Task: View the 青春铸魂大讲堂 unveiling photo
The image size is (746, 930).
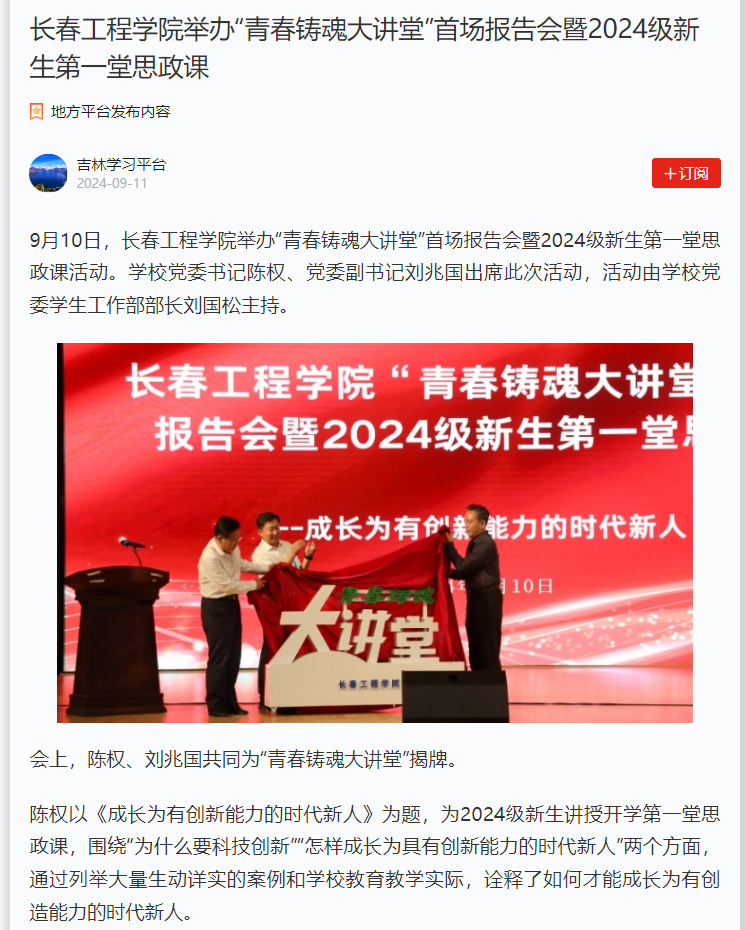Action: (374, 532)
